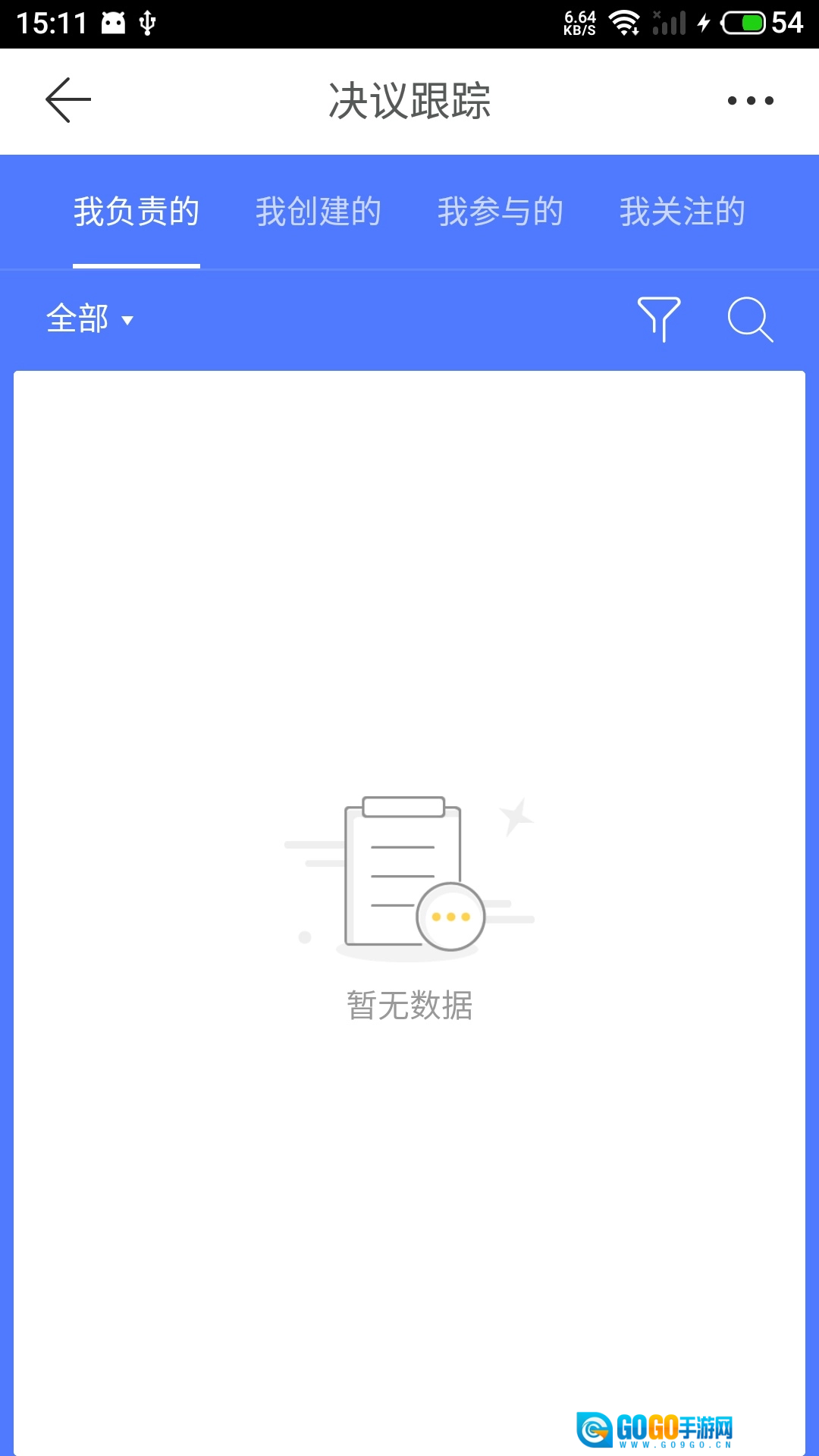Switch to the 我创建的 tab
The height and width of the screenshot is (1456, 819).
pyautogui.click(x=318, y=212)
